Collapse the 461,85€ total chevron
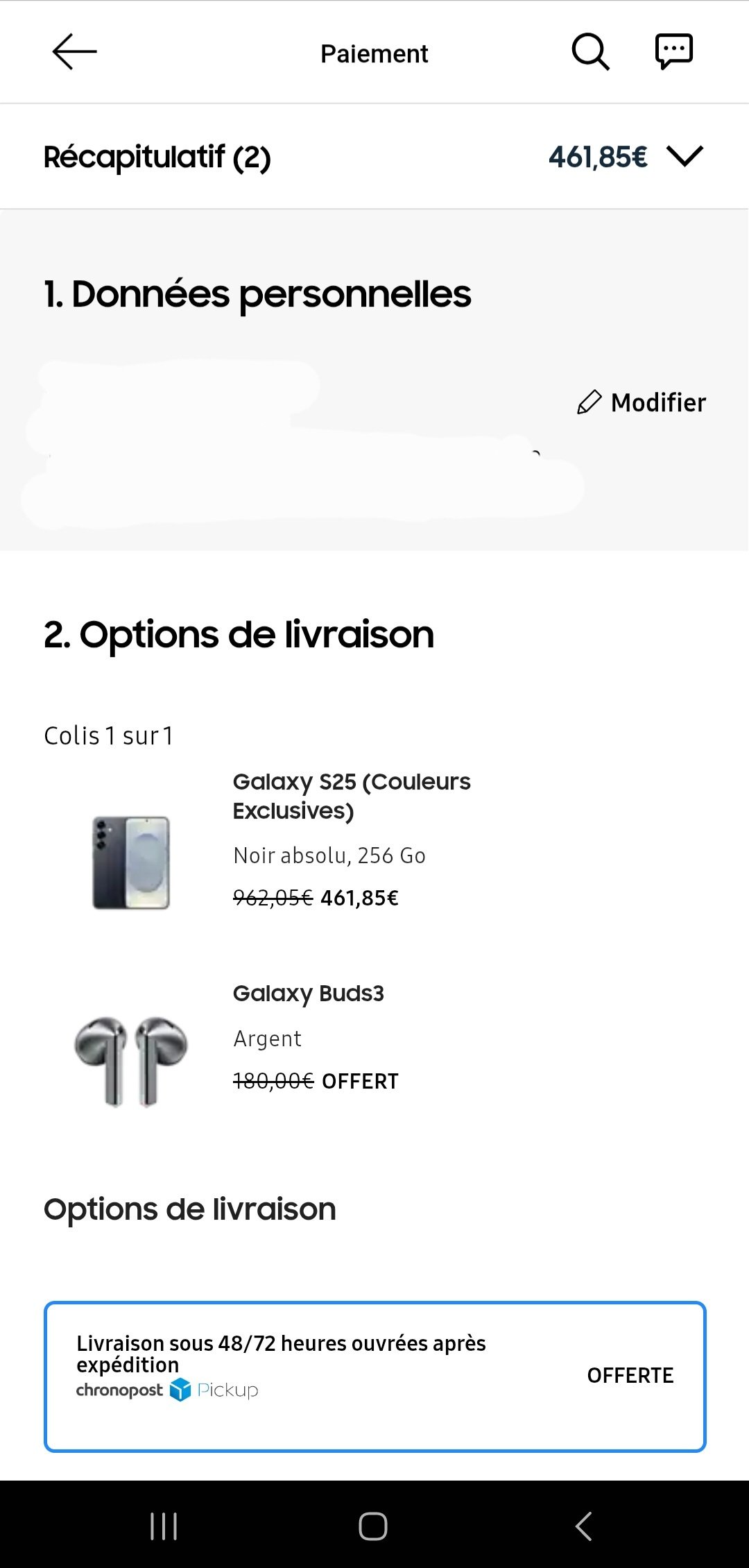This screenshot has height=1568, width=749. point(685,157)
